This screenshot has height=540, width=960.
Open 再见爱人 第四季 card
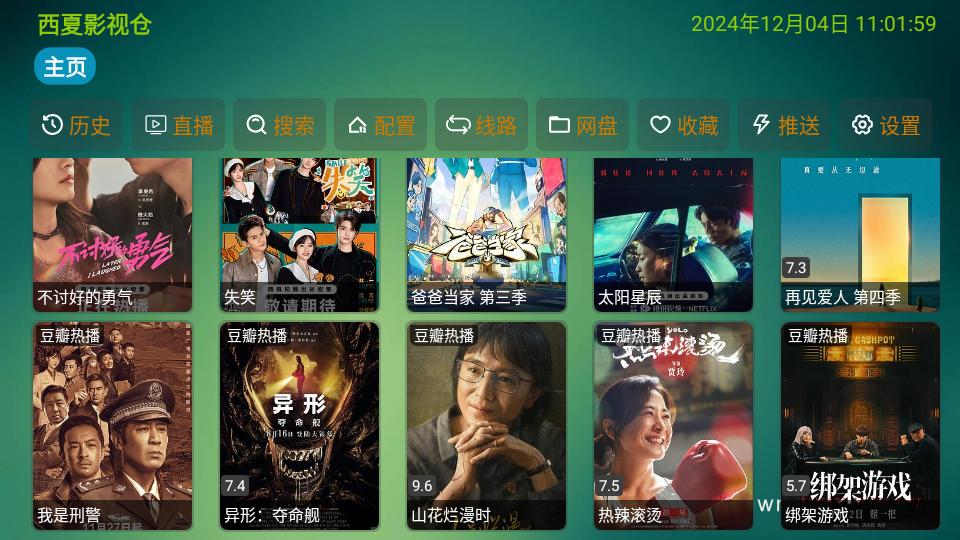click(860, 235)
